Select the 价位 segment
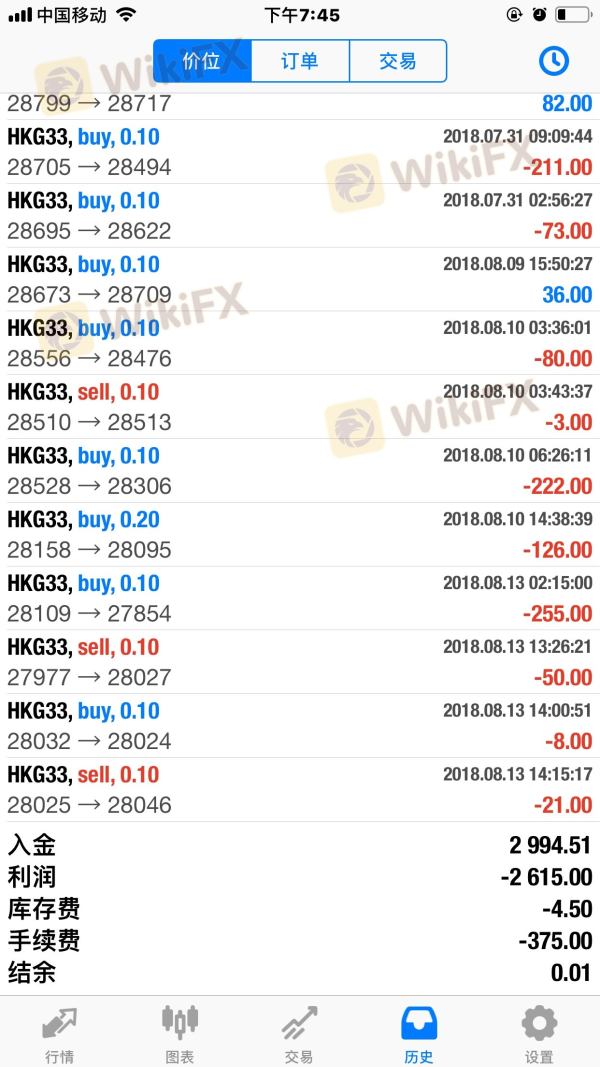 pyautogui.click(x=202, y=61)
